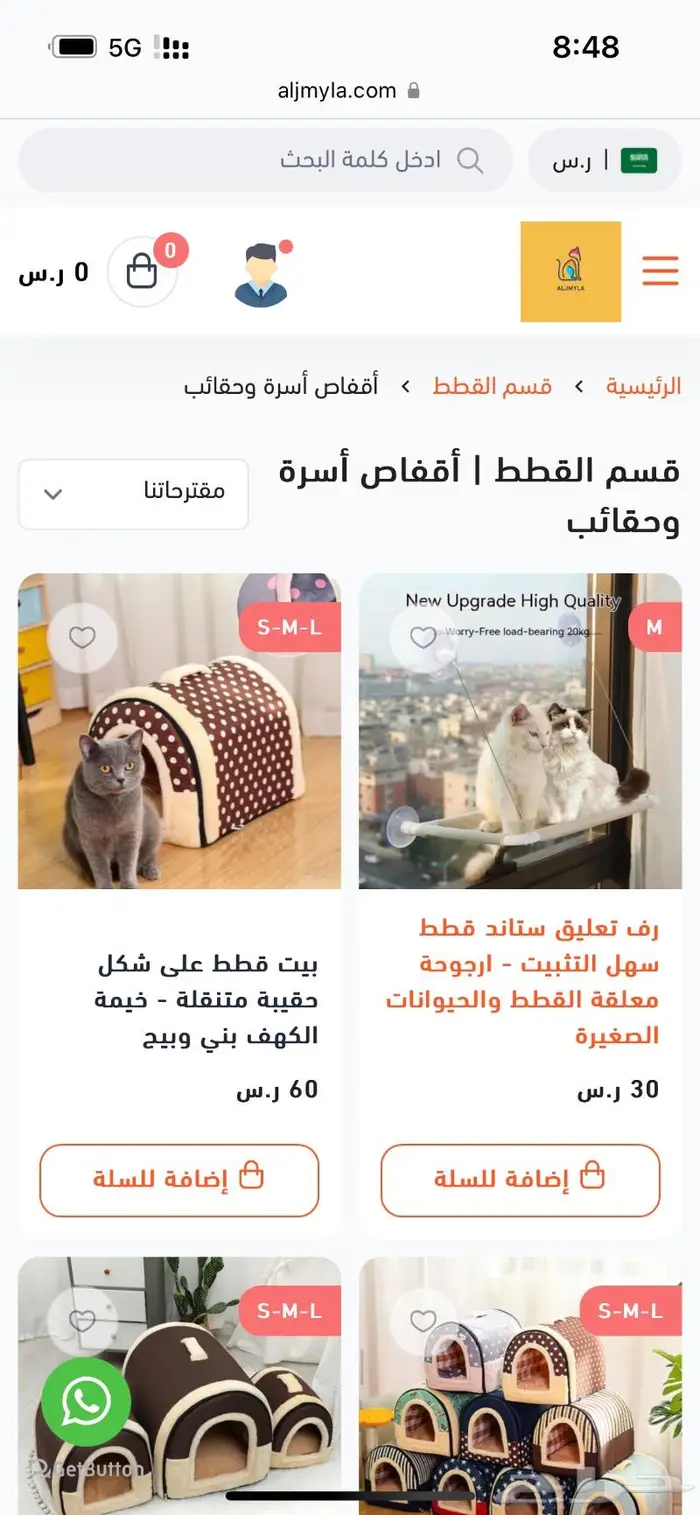700x1515 pixels.
Task: Favorite the multi-colored cat houses product
Action: pos(423,1321)
